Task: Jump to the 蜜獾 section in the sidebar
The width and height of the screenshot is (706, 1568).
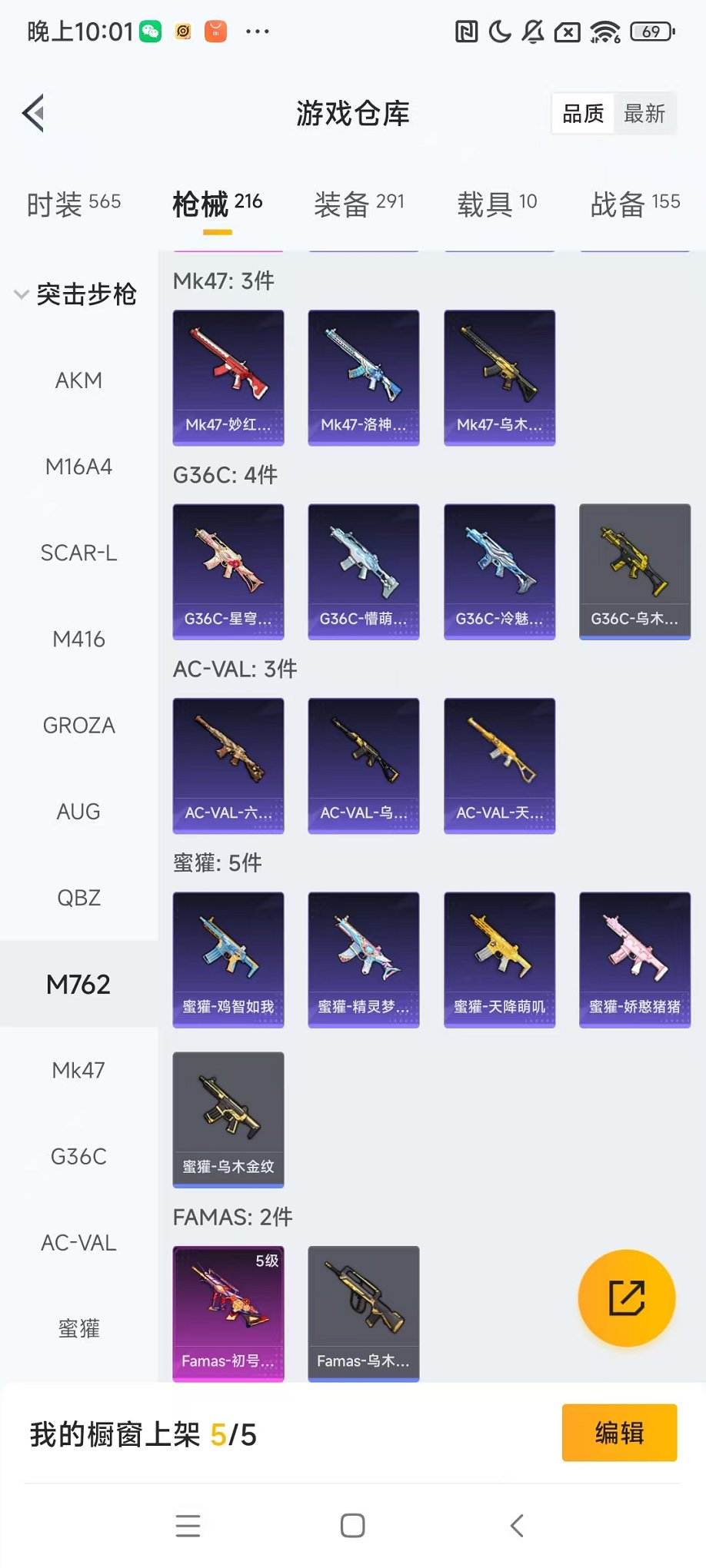Action: pos(78,1328)
